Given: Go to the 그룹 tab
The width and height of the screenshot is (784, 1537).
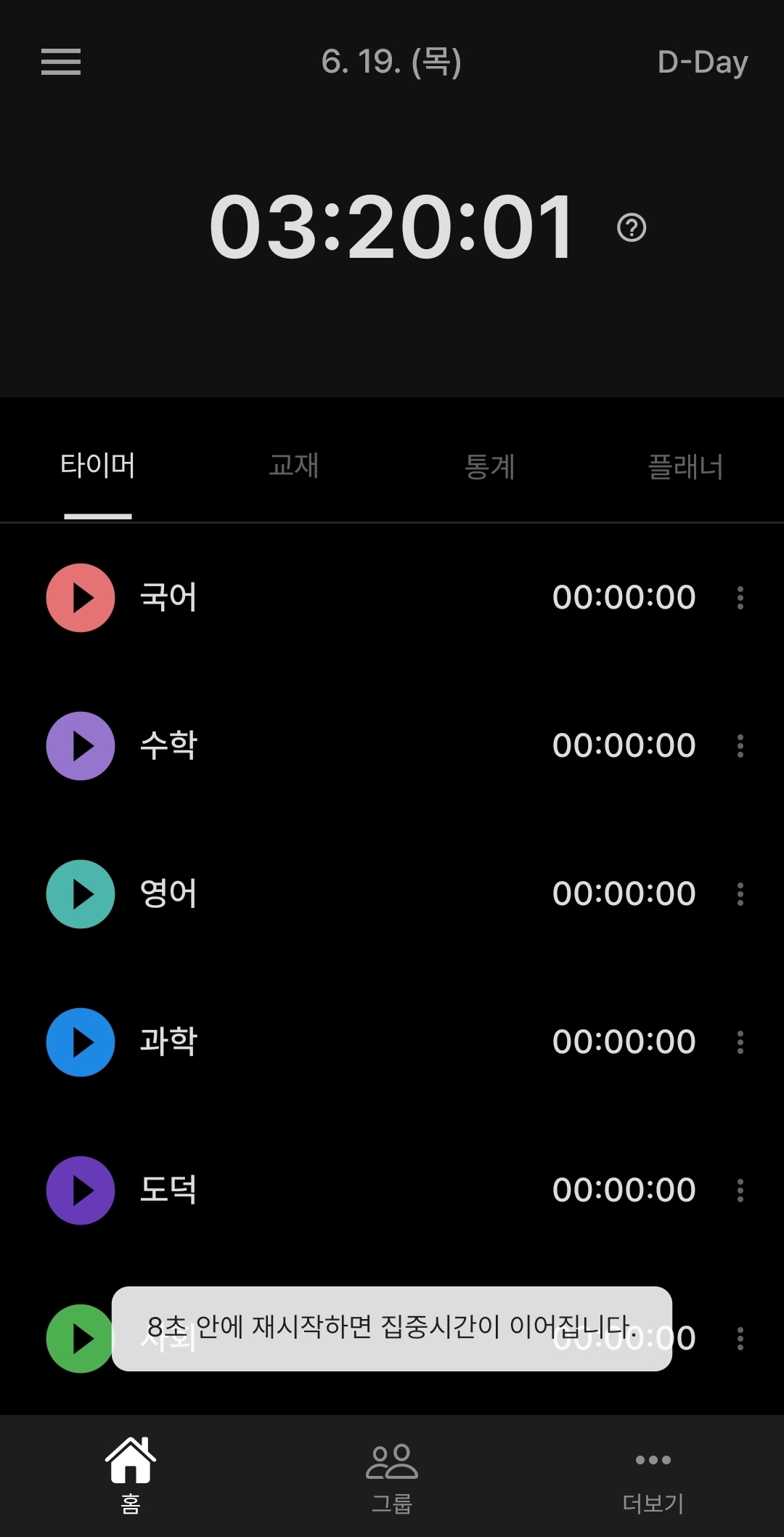Looking at the screenshot, I should coord(392,1476).
